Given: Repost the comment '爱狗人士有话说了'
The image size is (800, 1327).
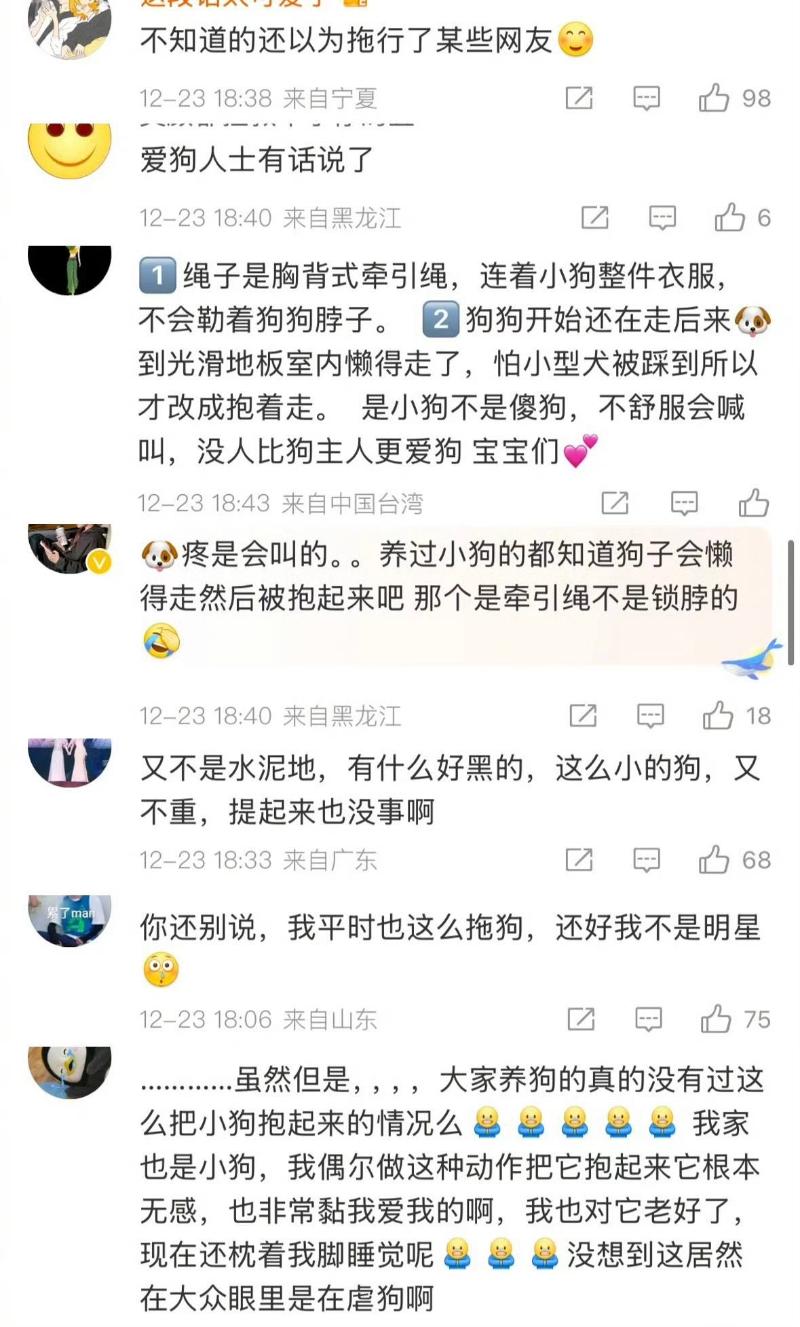Looking at the screenshot, I should 594,218.
